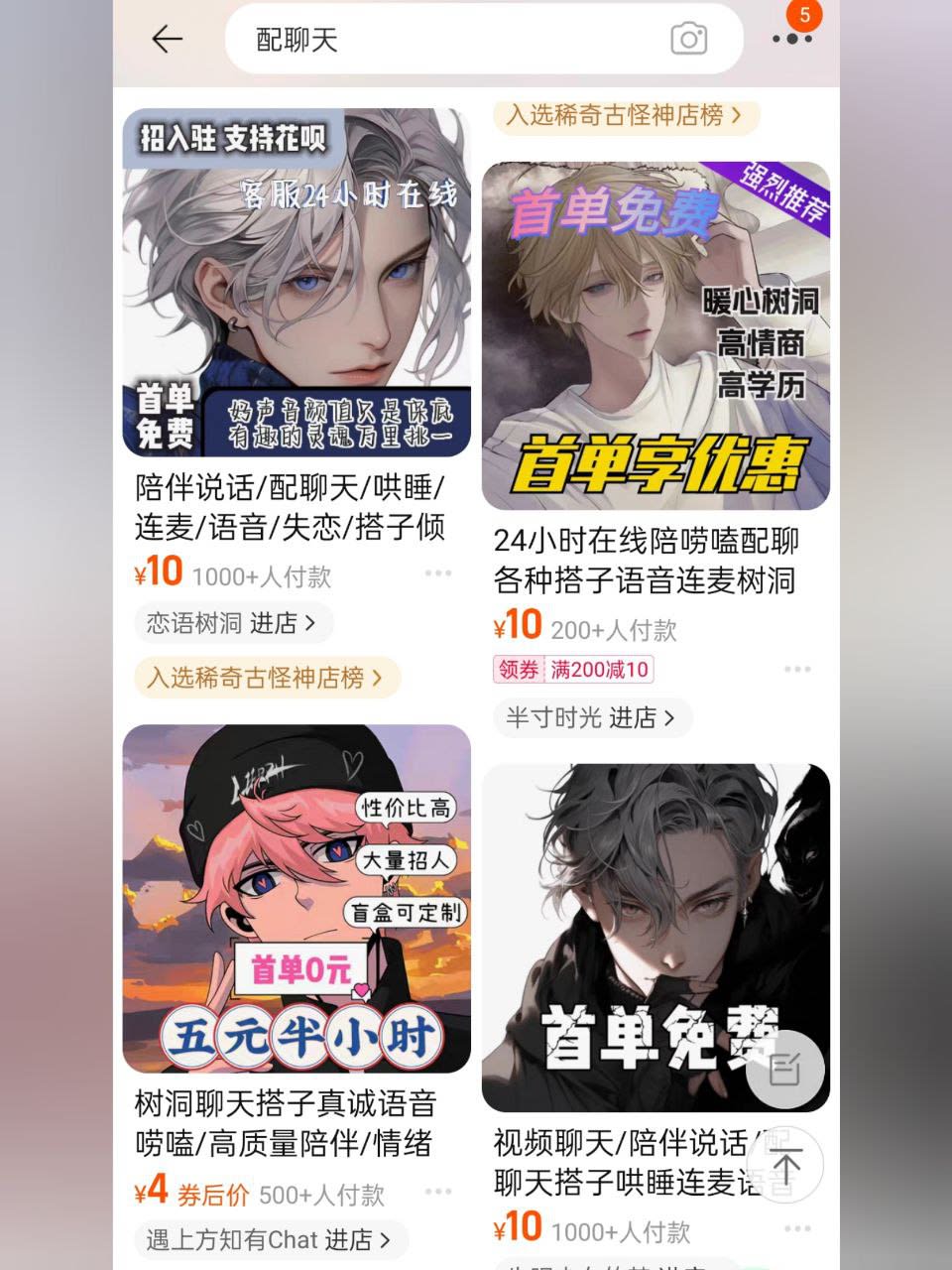Jump back to top with arrow button
952x1270 pixels.
click(785, 1166)
